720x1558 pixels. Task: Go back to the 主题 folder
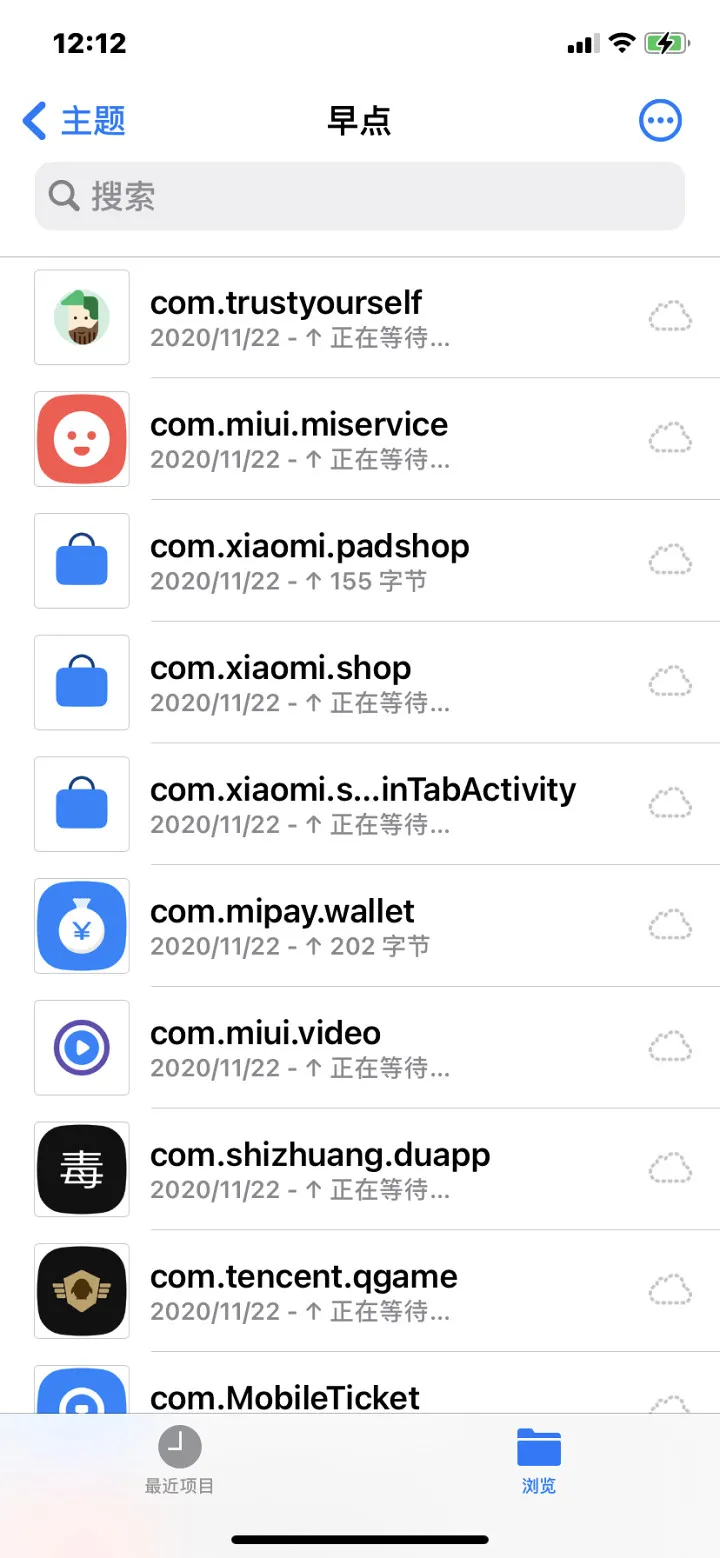(x=74, y=121)
